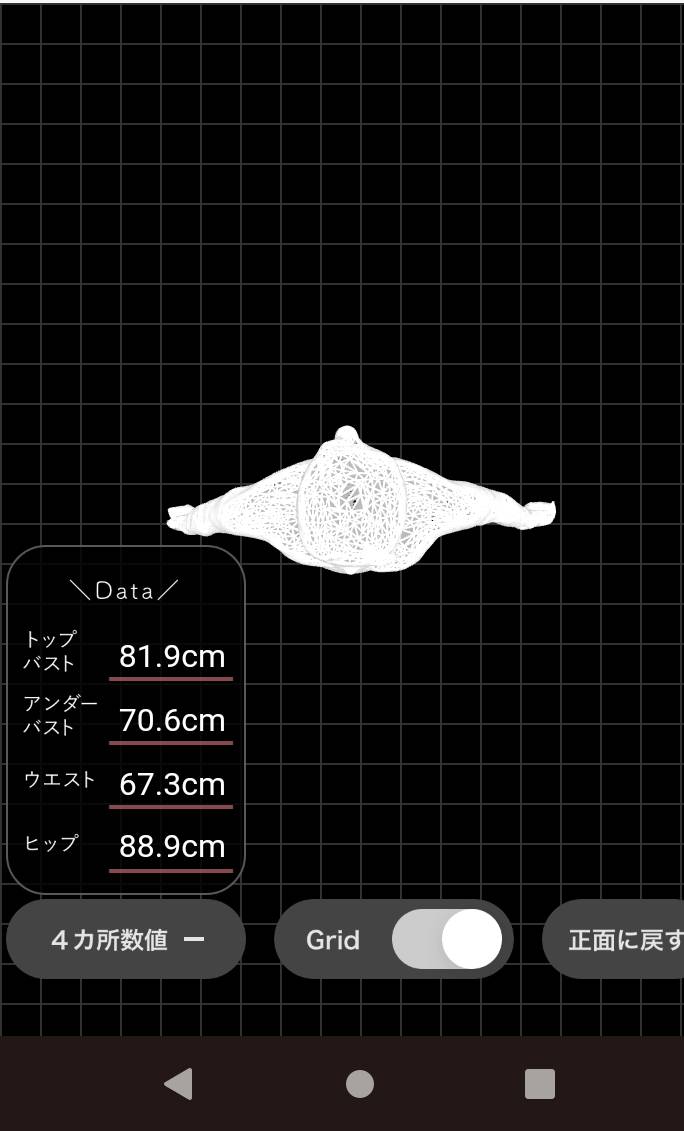Image resolution: width=684 pixels, height=1131 pixels.
Task: Collapse the 4カ所数値 data panel
Action: pos(126,939)
